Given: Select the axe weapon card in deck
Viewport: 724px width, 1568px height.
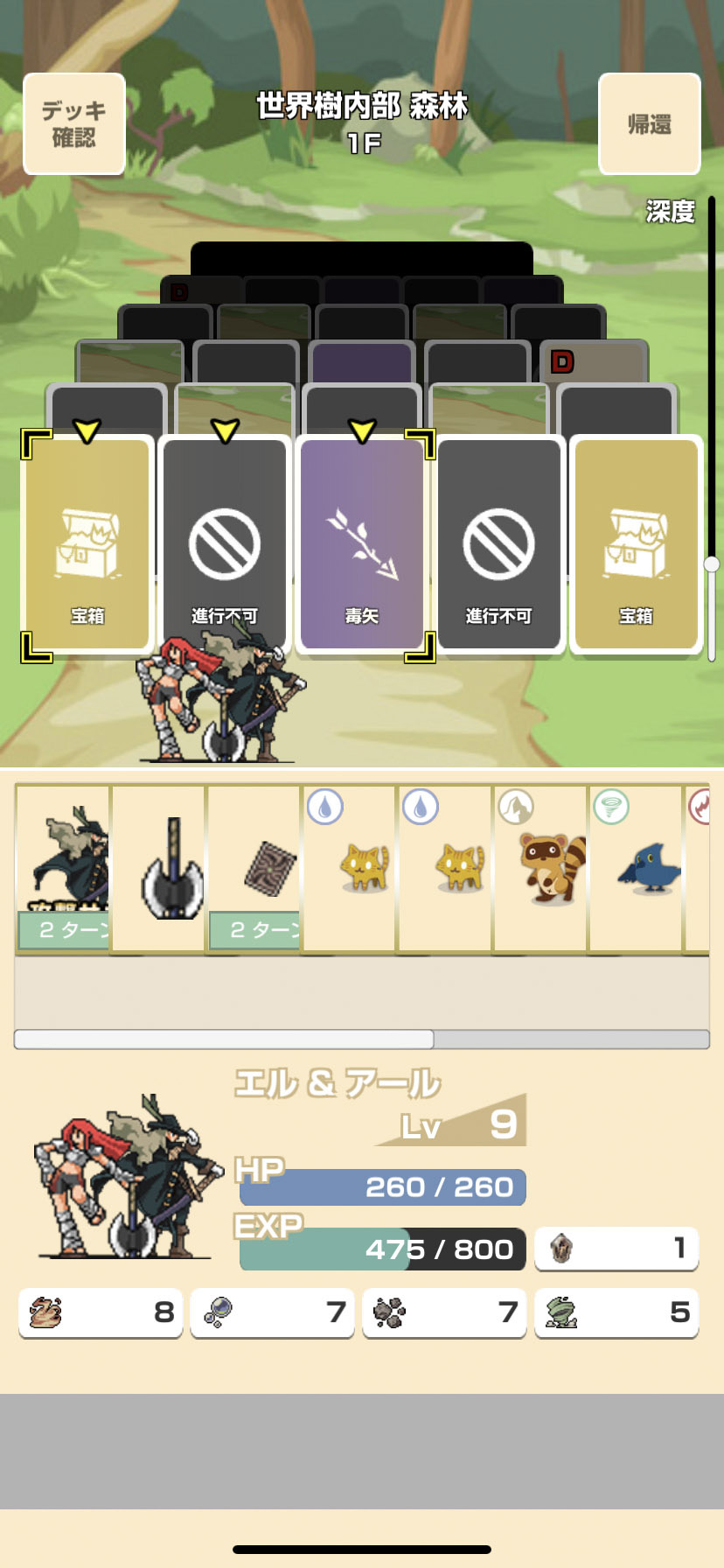Looking at the screenshot, I should (159, 868).
